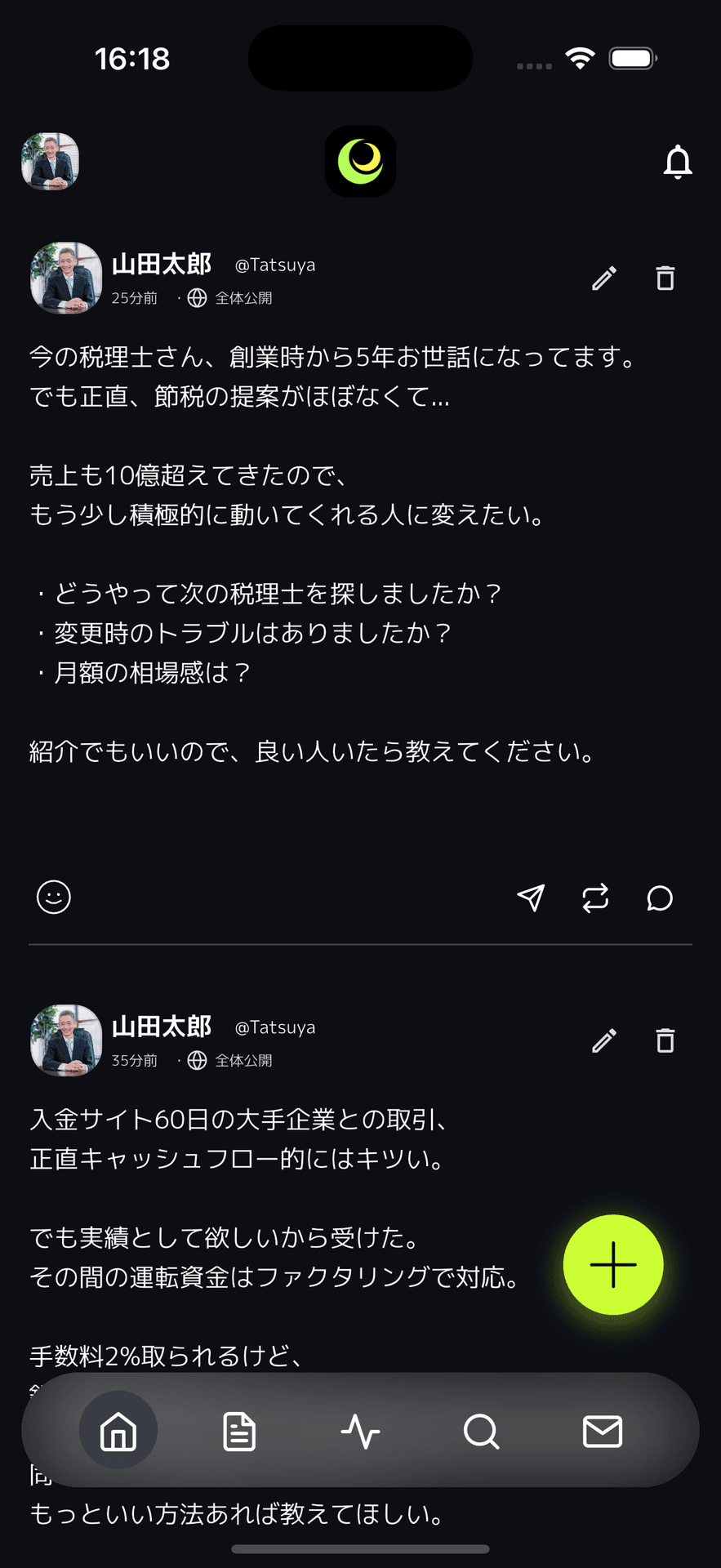The image size is (721, 1568).
Task: View 山田太郎's avatar on the 25分前 post
Action: pyautogui.click(x=66, y=278)
